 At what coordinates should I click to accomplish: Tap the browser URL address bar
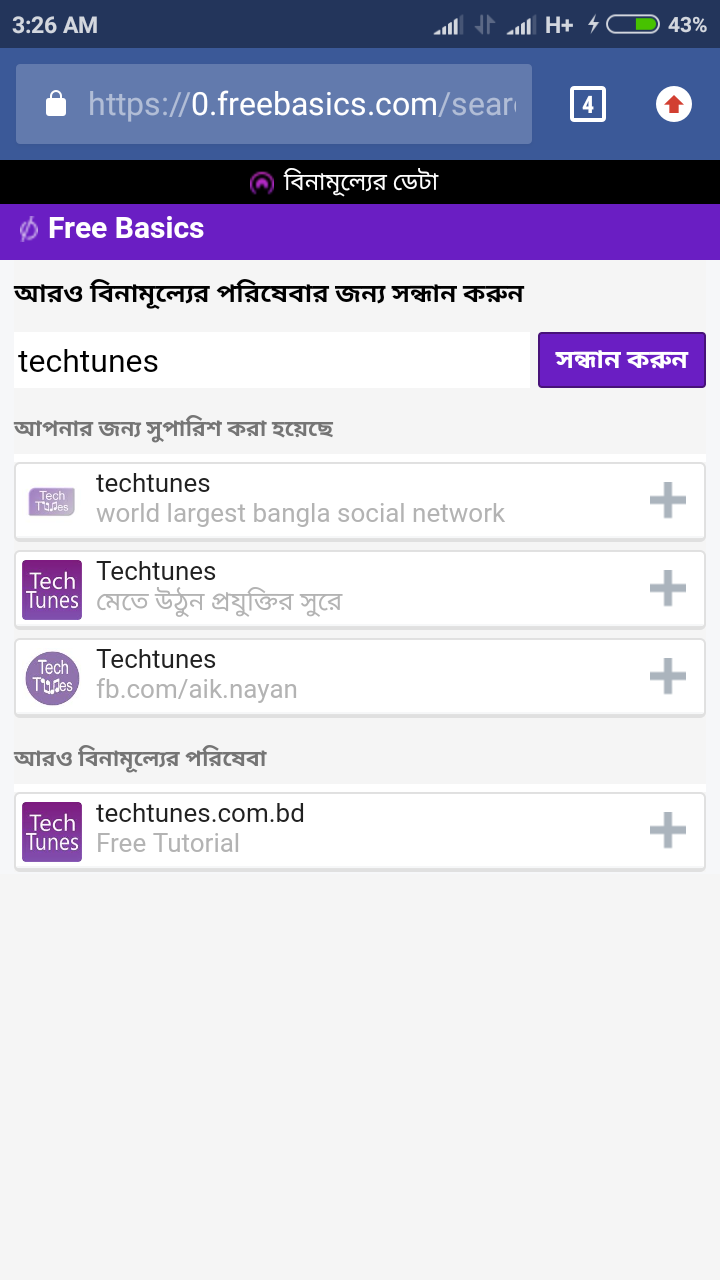[274, 104]
